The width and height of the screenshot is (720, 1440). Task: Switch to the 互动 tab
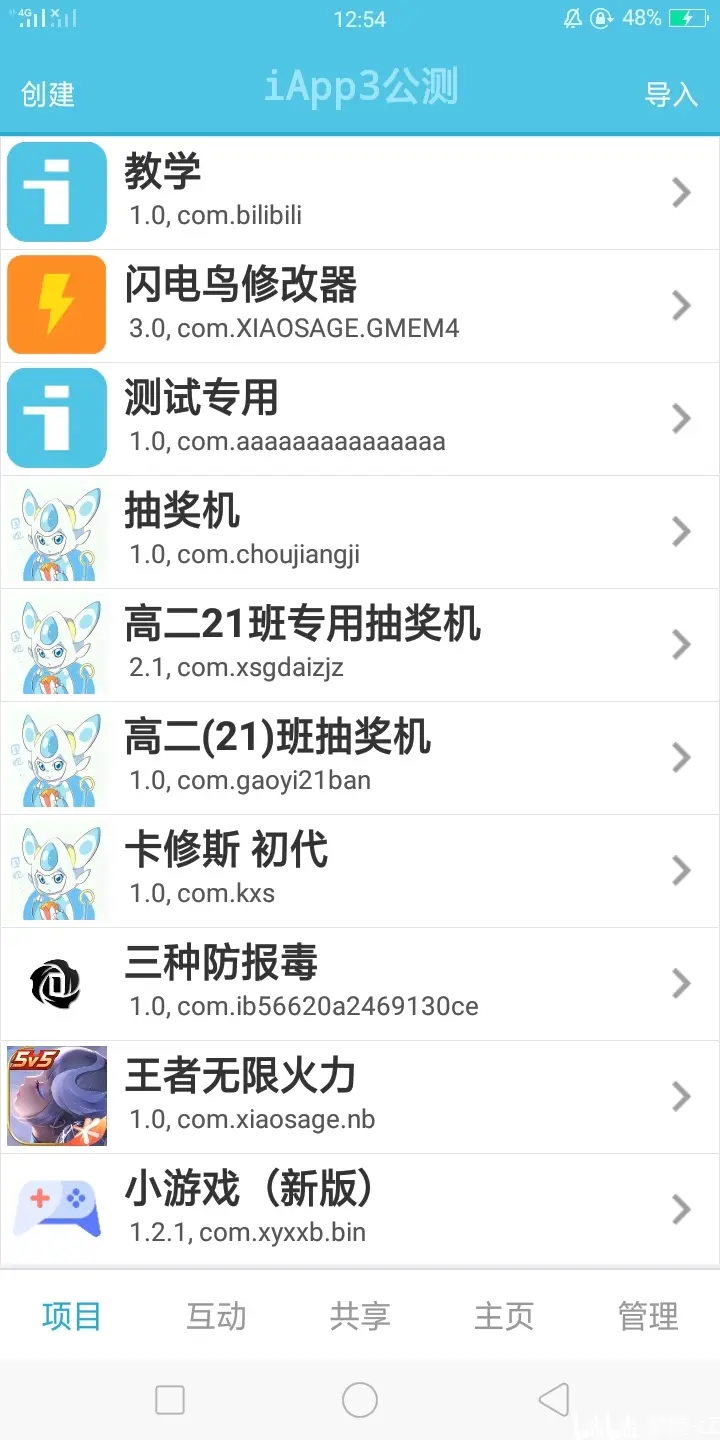216,1316
